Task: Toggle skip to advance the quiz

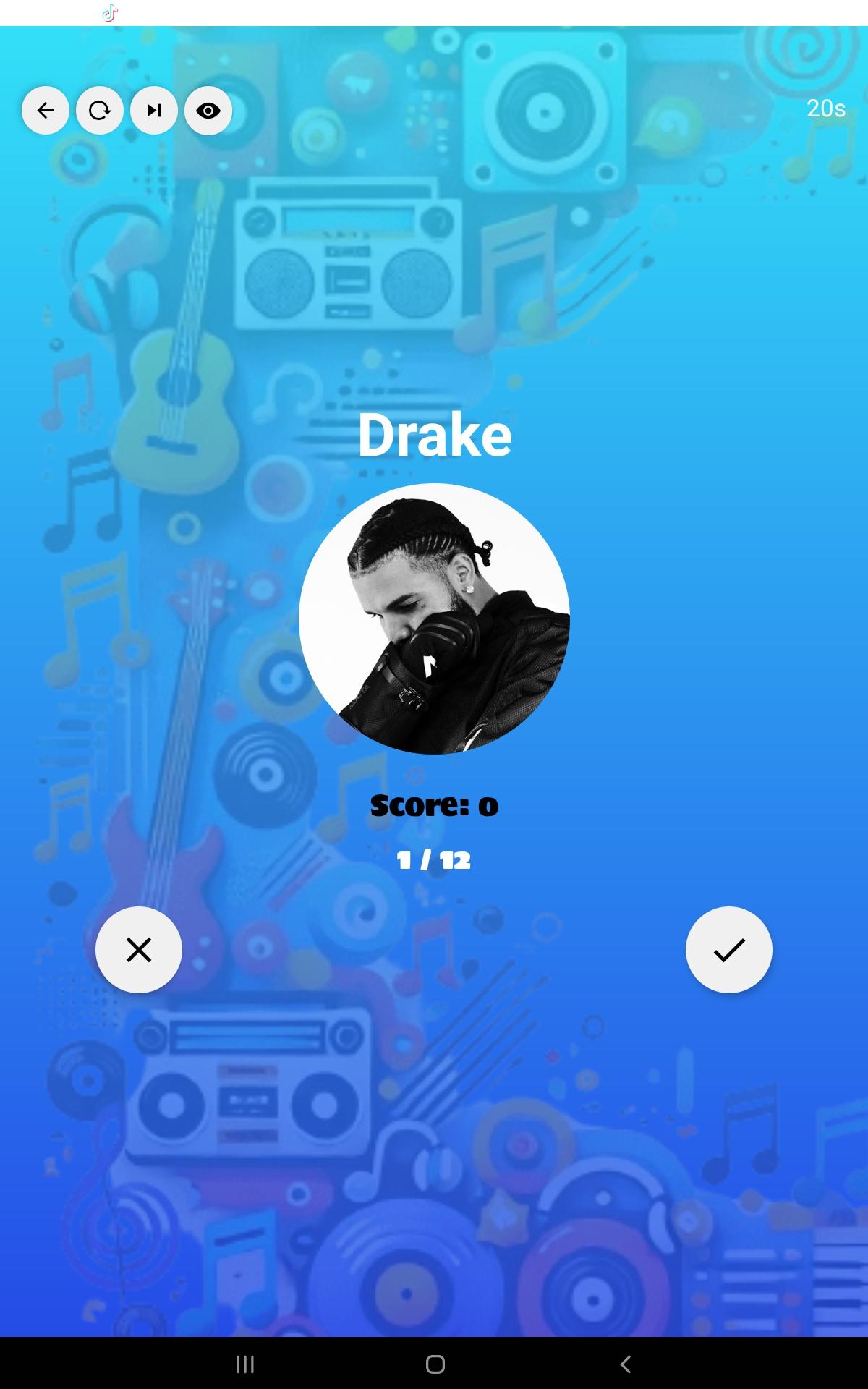Action: pyautogui.click(x=153, y=110)
